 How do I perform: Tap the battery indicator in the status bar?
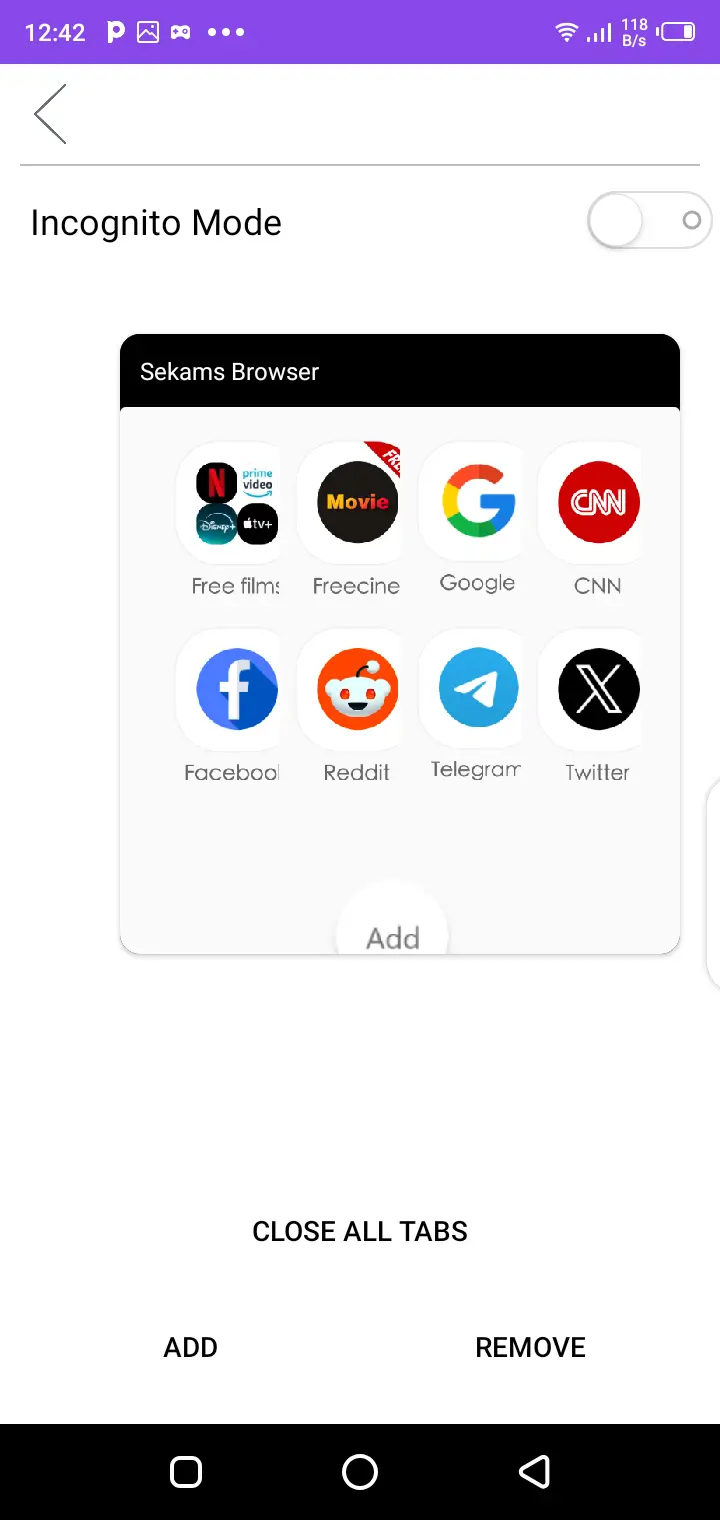pos(676,31)
